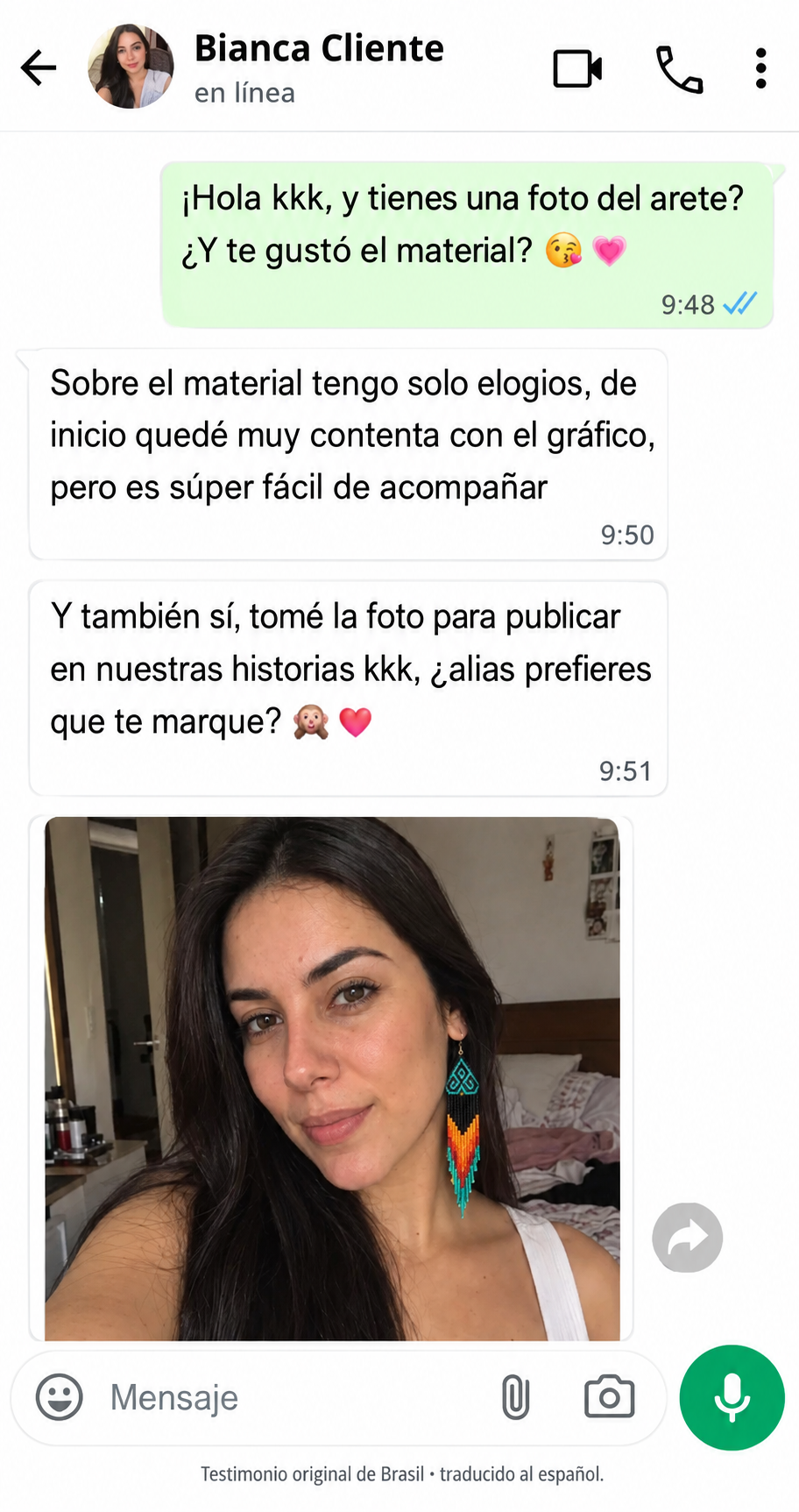Open the emoji picker

tap(60, 1396)
